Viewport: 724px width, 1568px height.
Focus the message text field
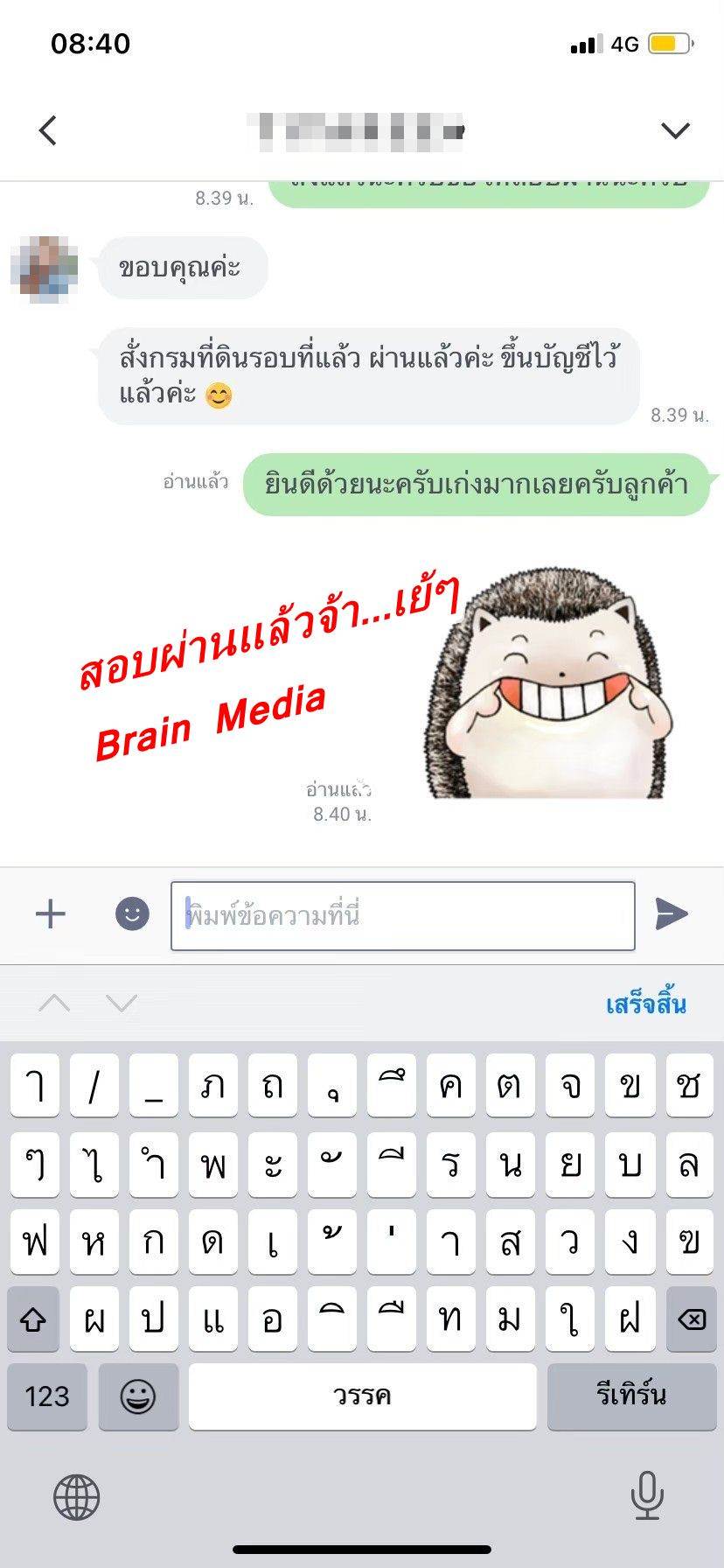402,916
